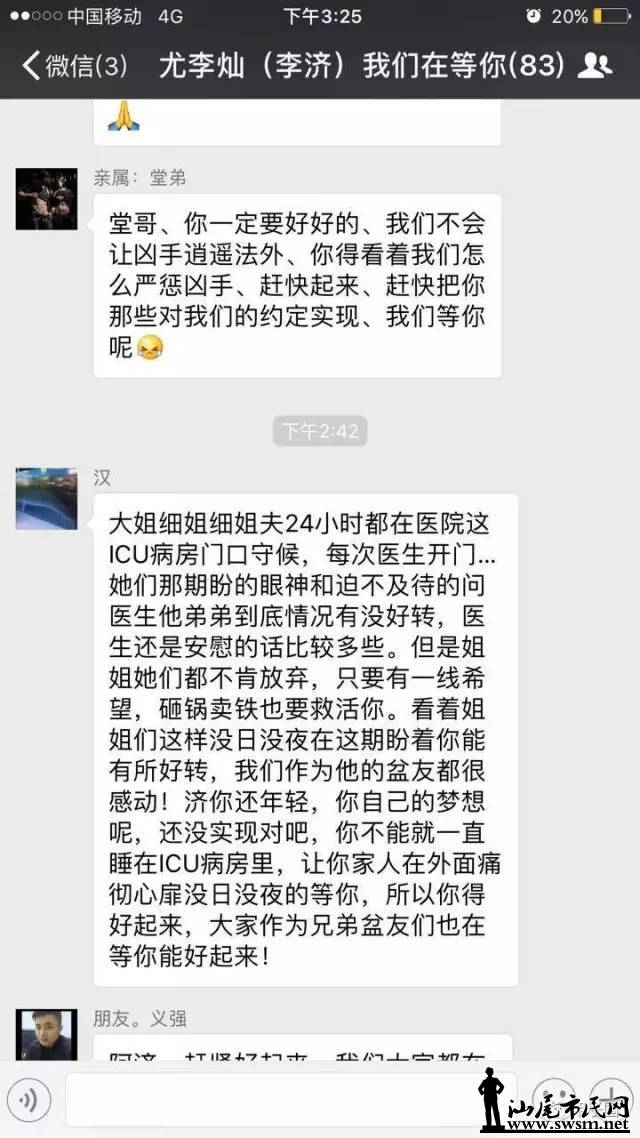The width and height of the screenshot is (640, 1138).
Task: Go back to the 微信 chat list
Action: pyautogui.click(x=72, y=67)
